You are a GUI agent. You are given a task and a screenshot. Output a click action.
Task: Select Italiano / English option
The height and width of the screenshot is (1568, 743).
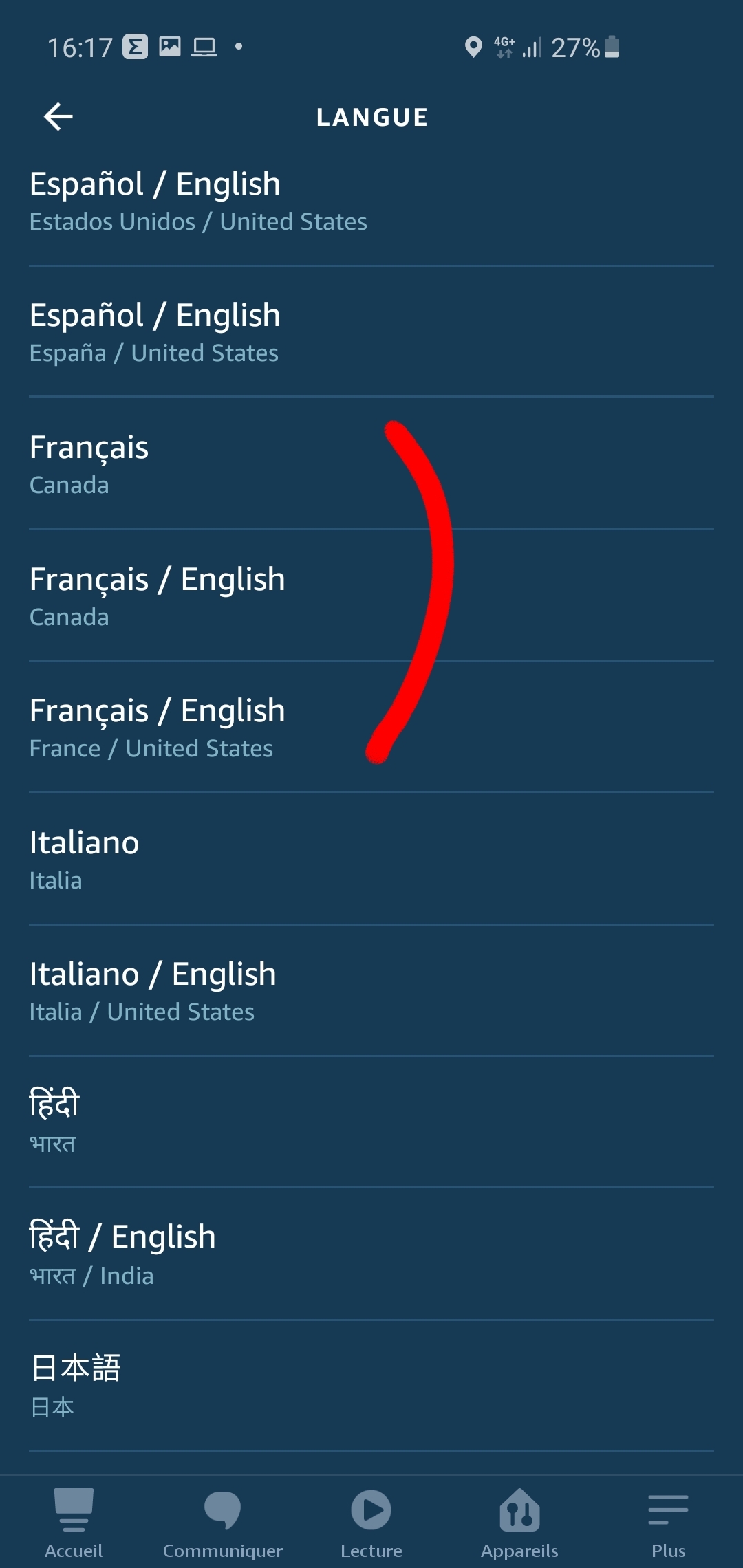click(371, 990)
